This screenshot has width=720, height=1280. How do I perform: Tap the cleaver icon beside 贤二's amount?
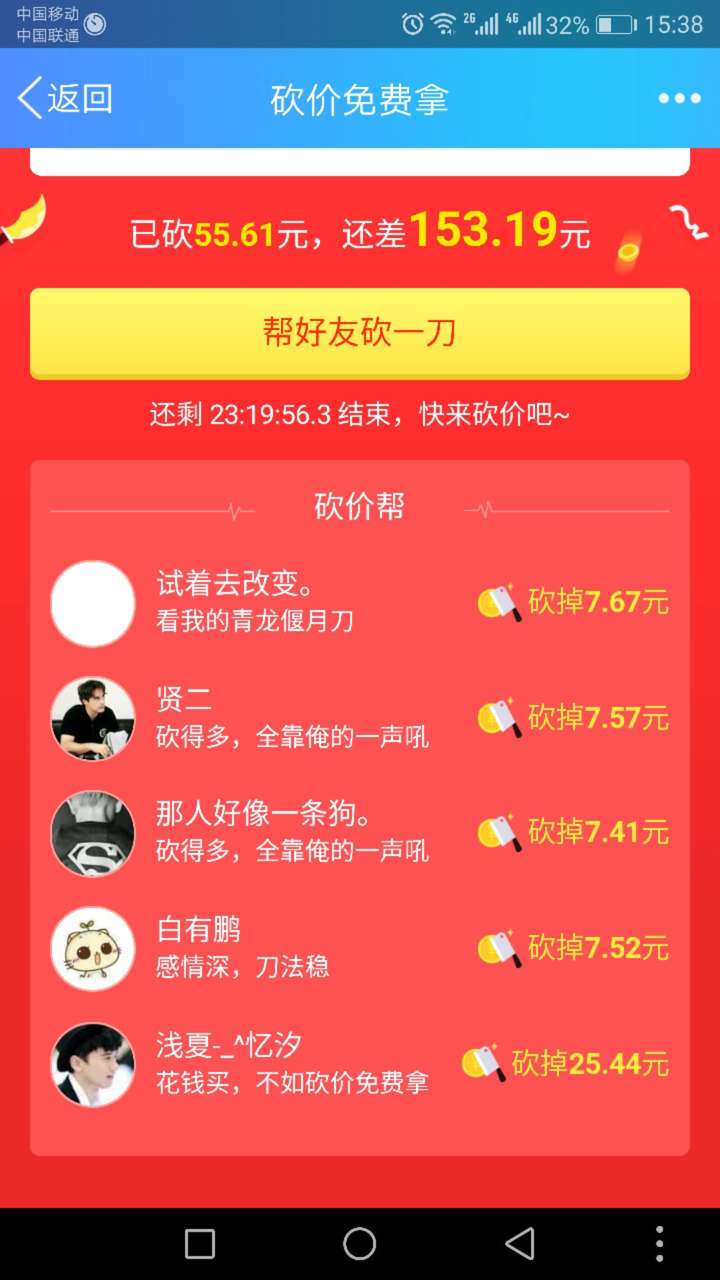[x=500, y=716]
